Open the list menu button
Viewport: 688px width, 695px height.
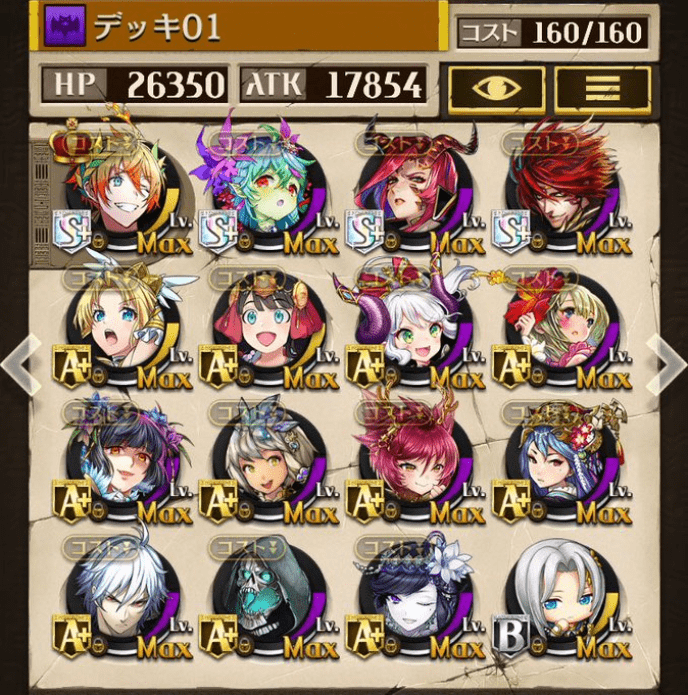click(602, 89)
